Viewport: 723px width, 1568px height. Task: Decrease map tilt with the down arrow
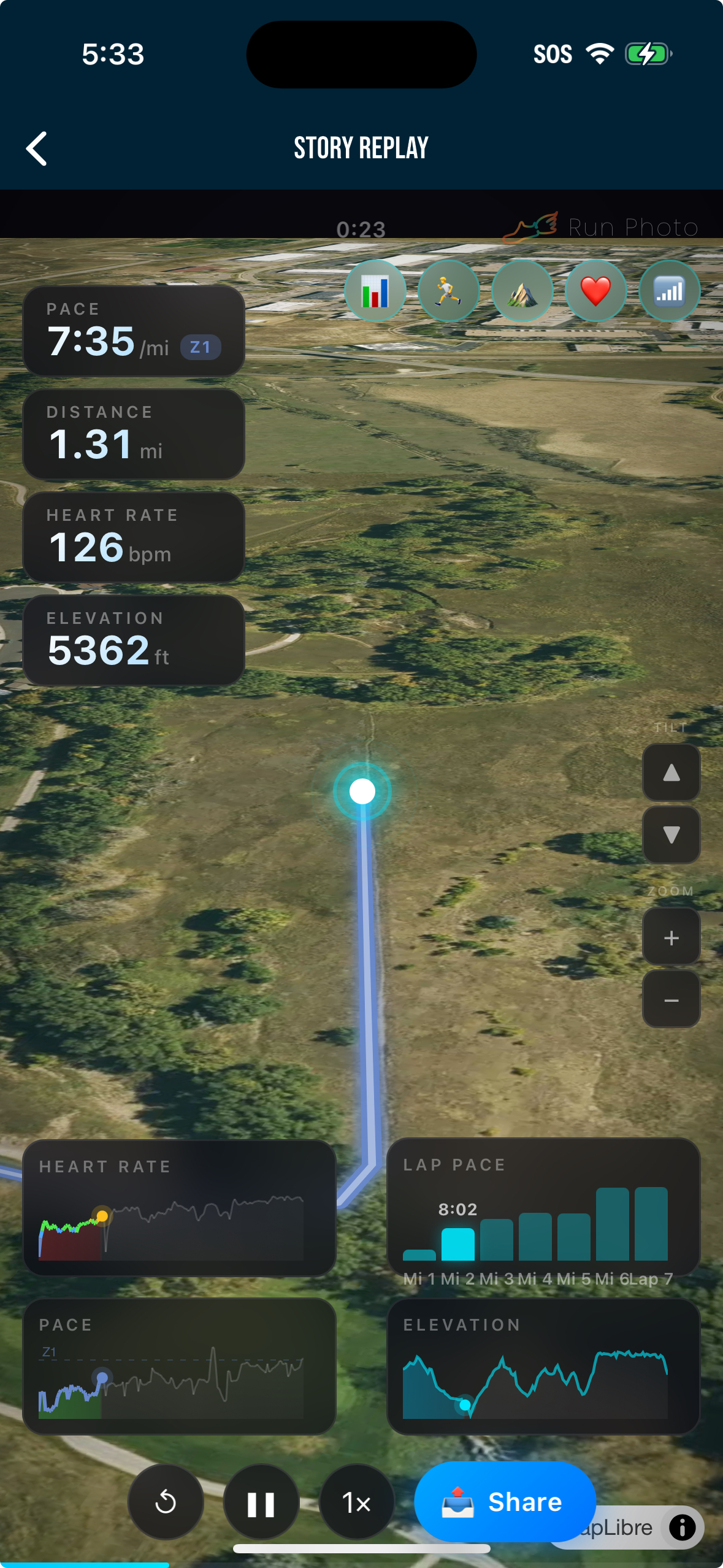click(x=671, y=834)
